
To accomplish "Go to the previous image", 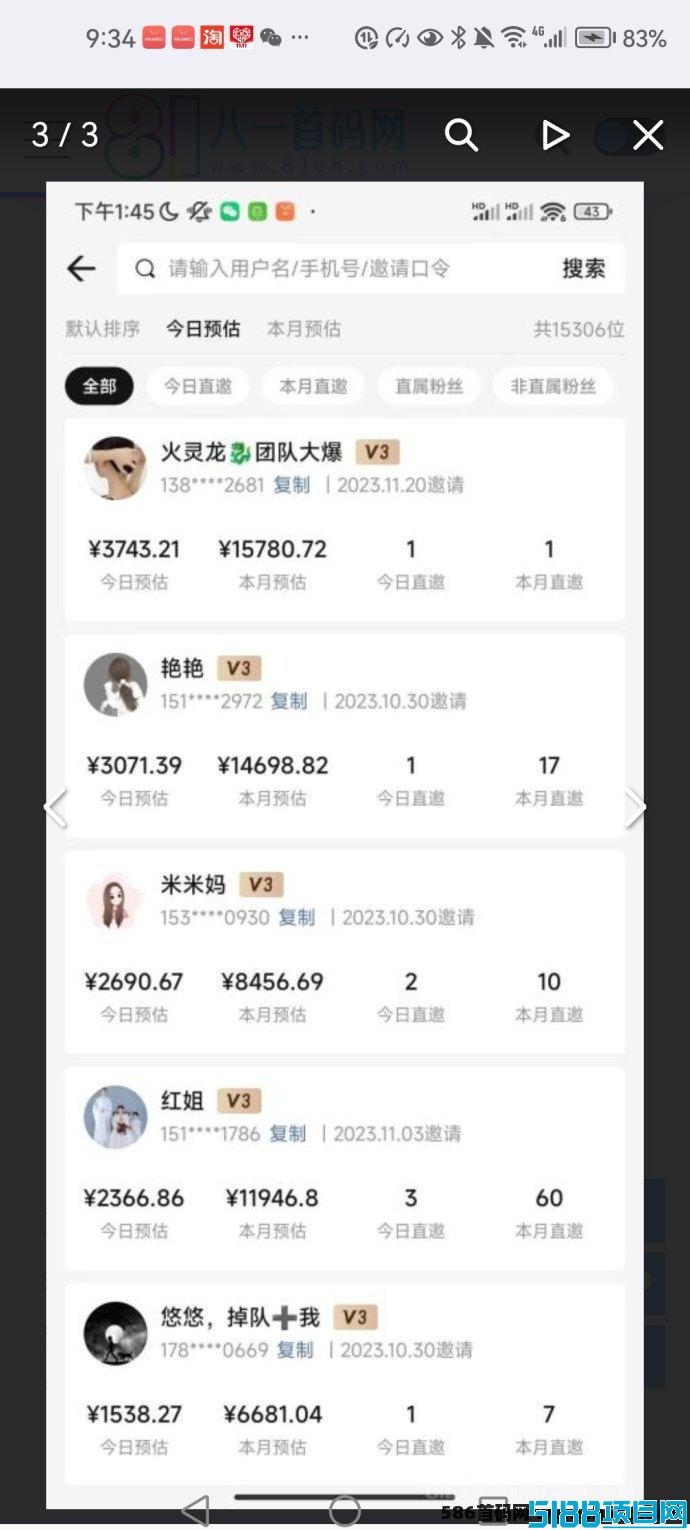I will [x=56, y=808].
